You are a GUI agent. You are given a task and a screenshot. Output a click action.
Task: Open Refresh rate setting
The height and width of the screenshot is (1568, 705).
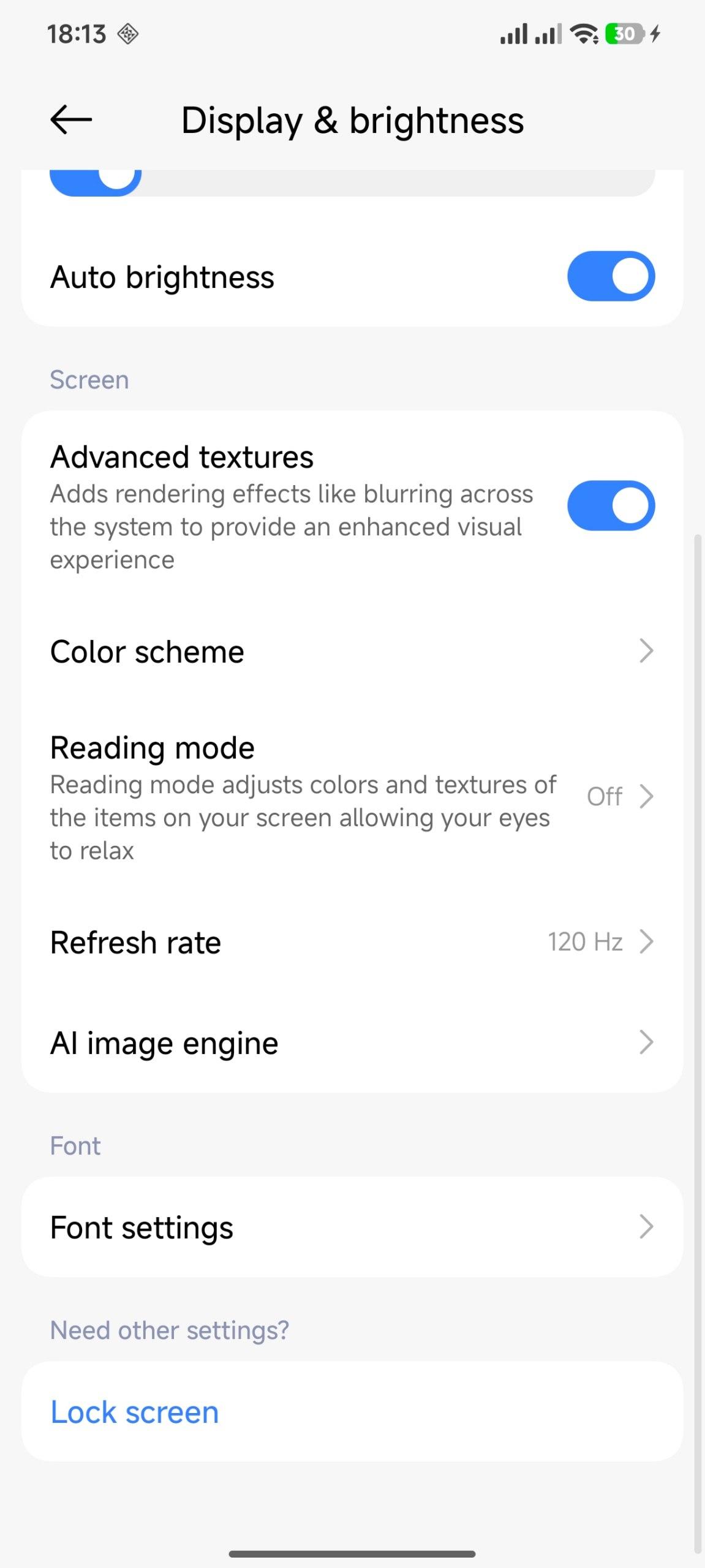(352, 942)
